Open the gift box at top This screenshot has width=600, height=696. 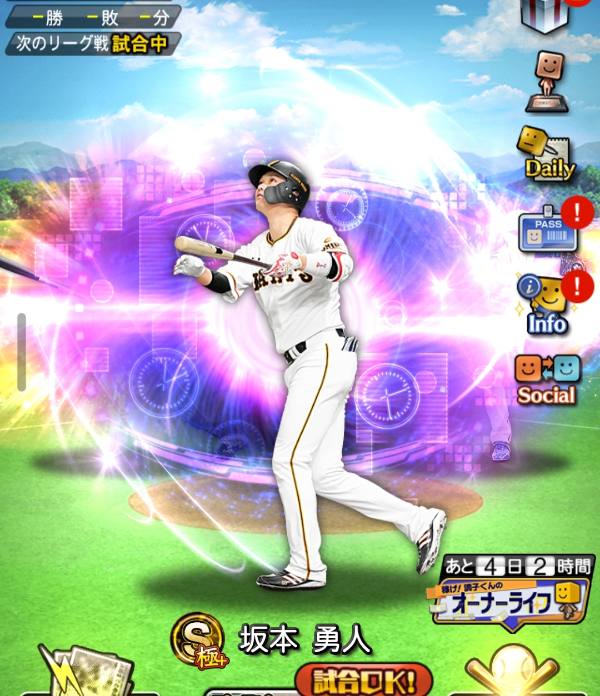click(x=546, y=12)
